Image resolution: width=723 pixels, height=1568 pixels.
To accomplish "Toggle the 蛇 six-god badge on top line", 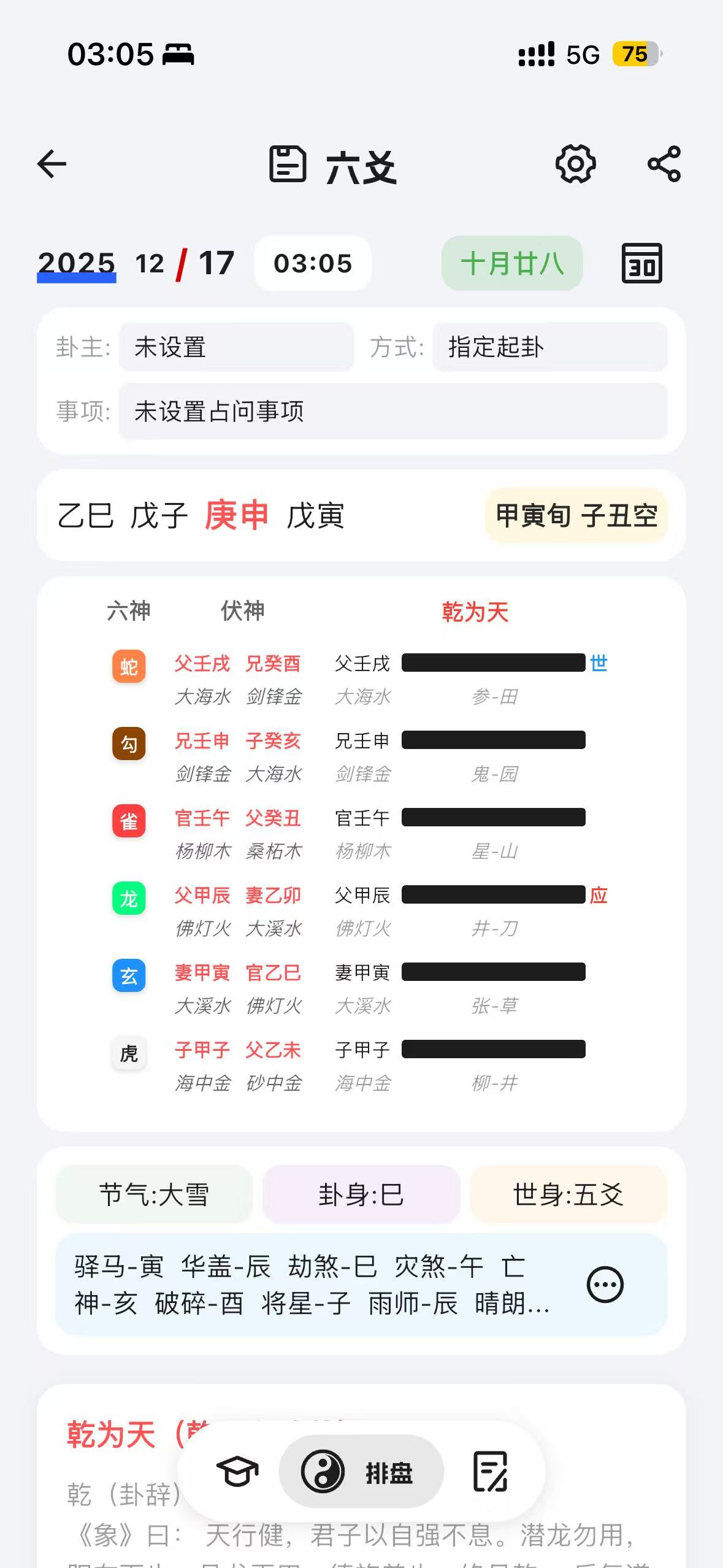I will 128,667.
